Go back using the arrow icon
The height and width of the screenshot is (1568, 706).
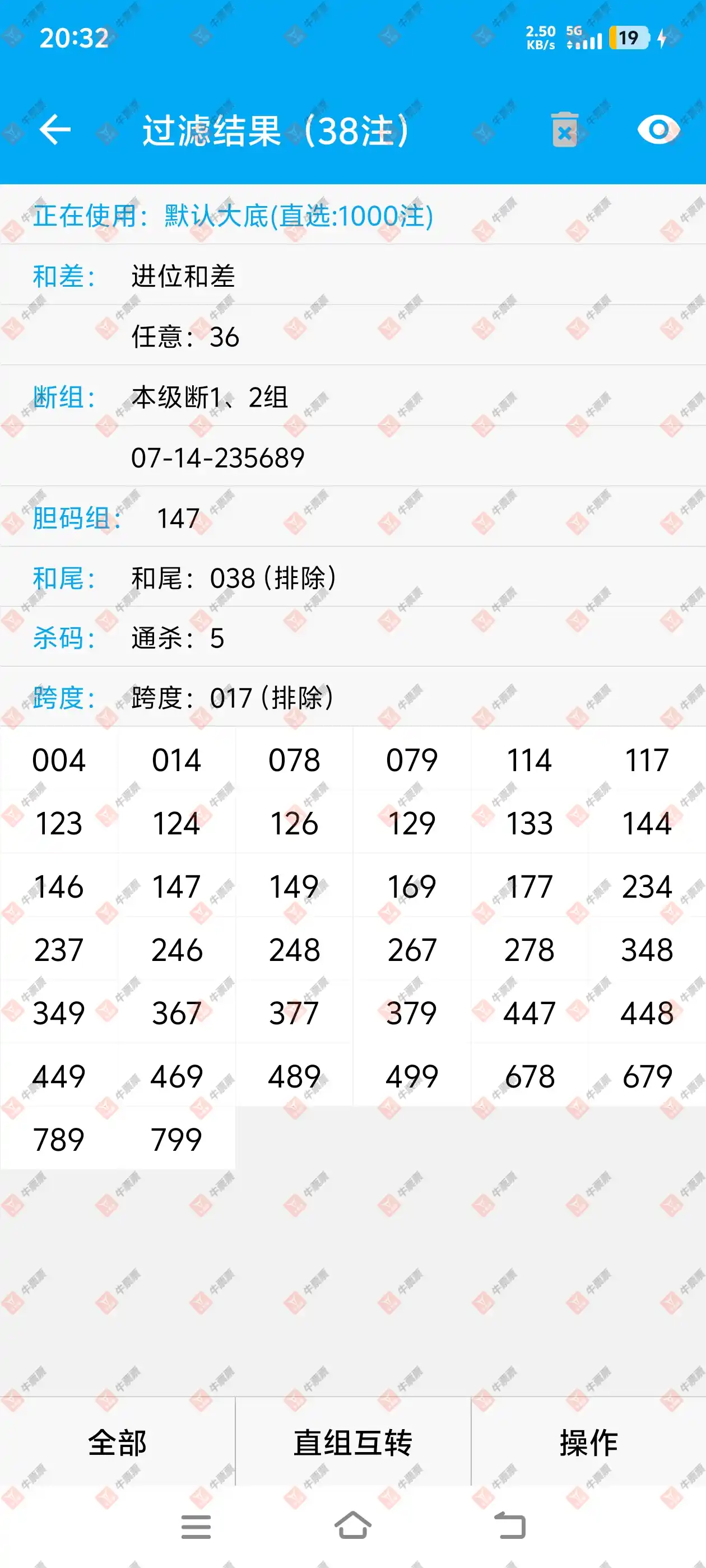[x=55, y=130]
